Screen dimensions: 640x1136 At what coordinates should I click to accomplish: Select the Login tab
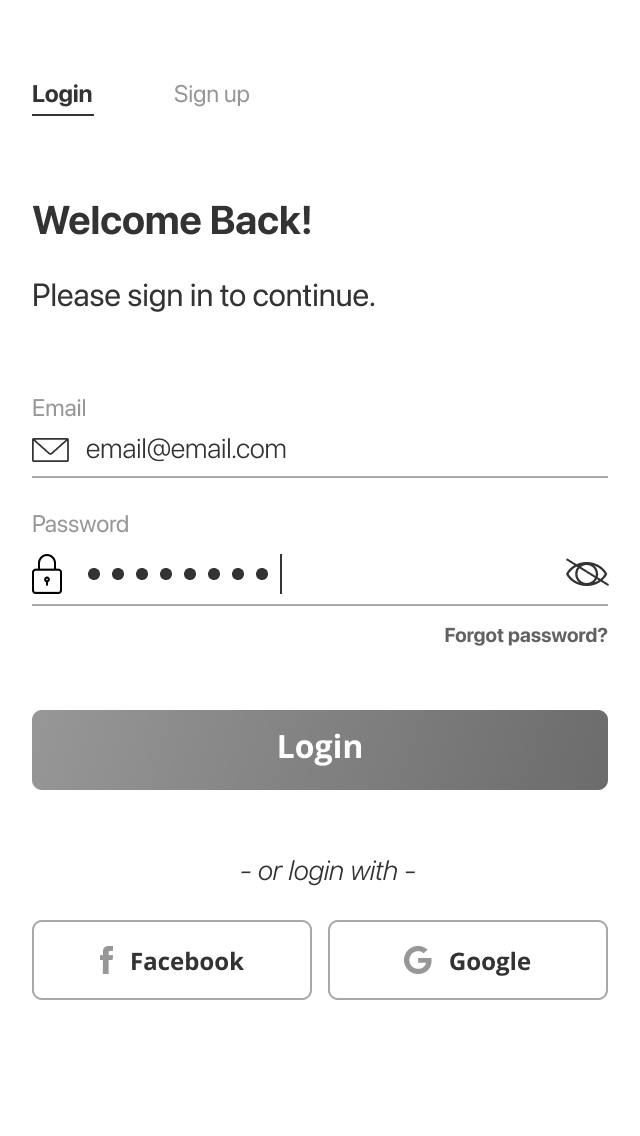click(x=62, y=95)
